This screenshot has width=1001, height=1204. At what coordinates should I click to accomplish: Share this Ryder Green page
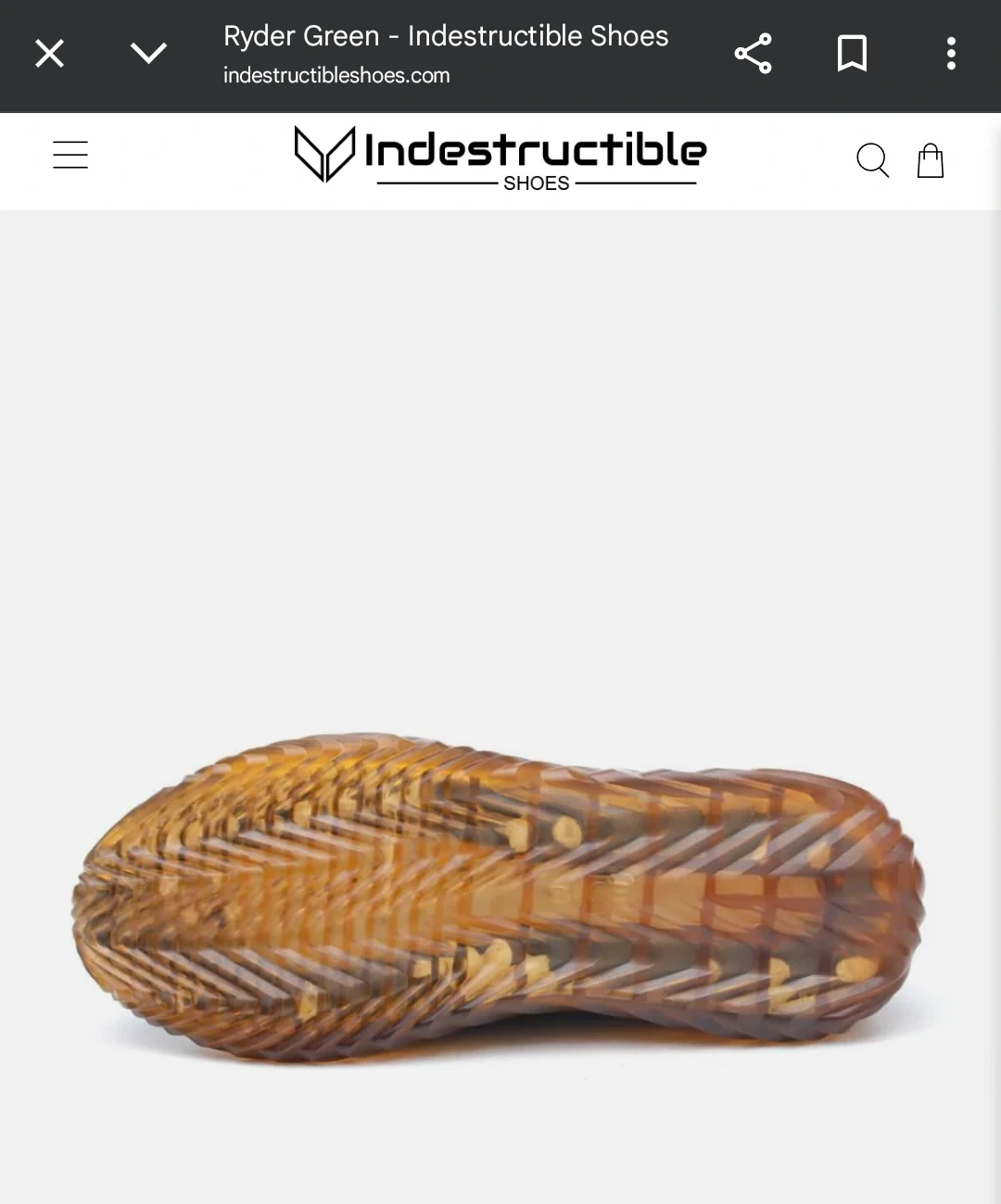point(753,54)
